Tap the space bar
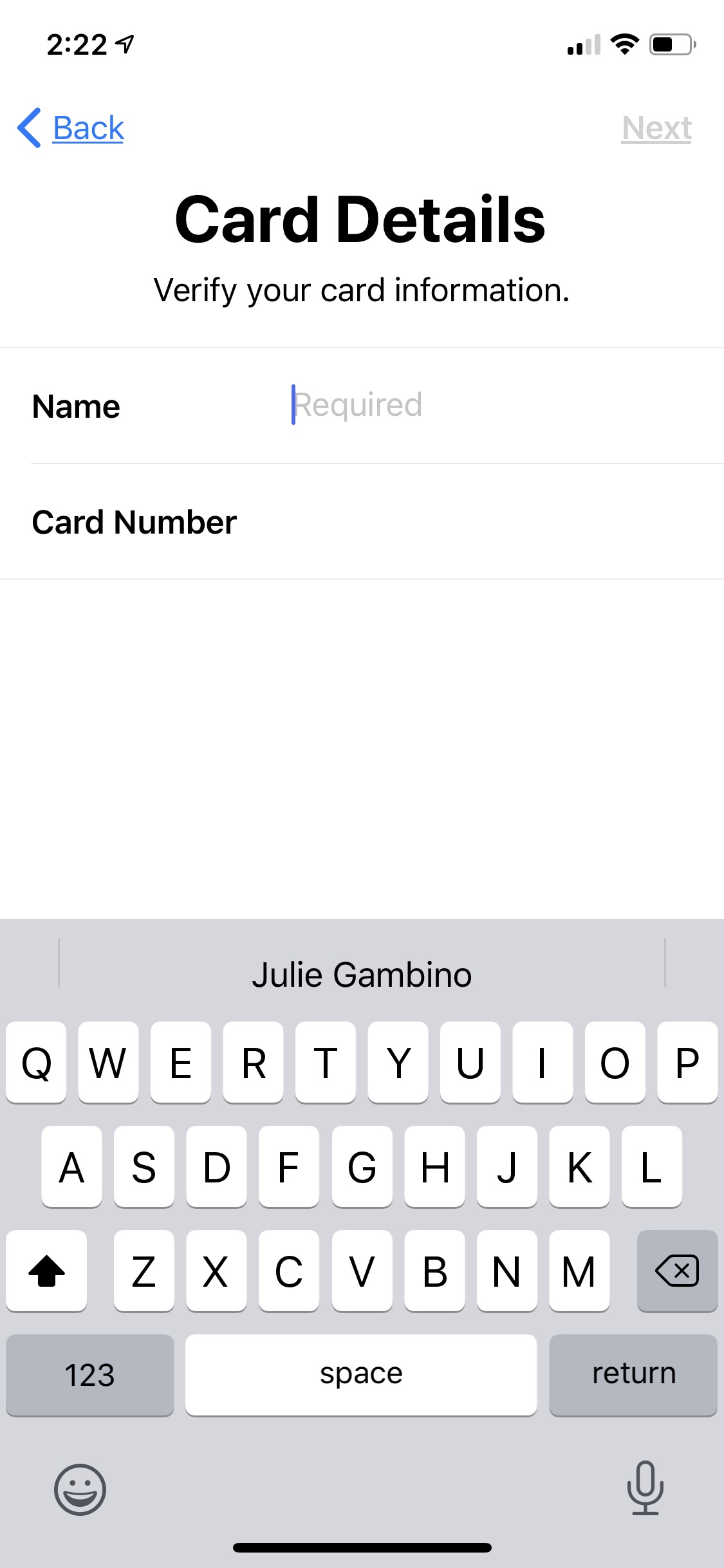 pyautogui.click(x=361, y=1375)
